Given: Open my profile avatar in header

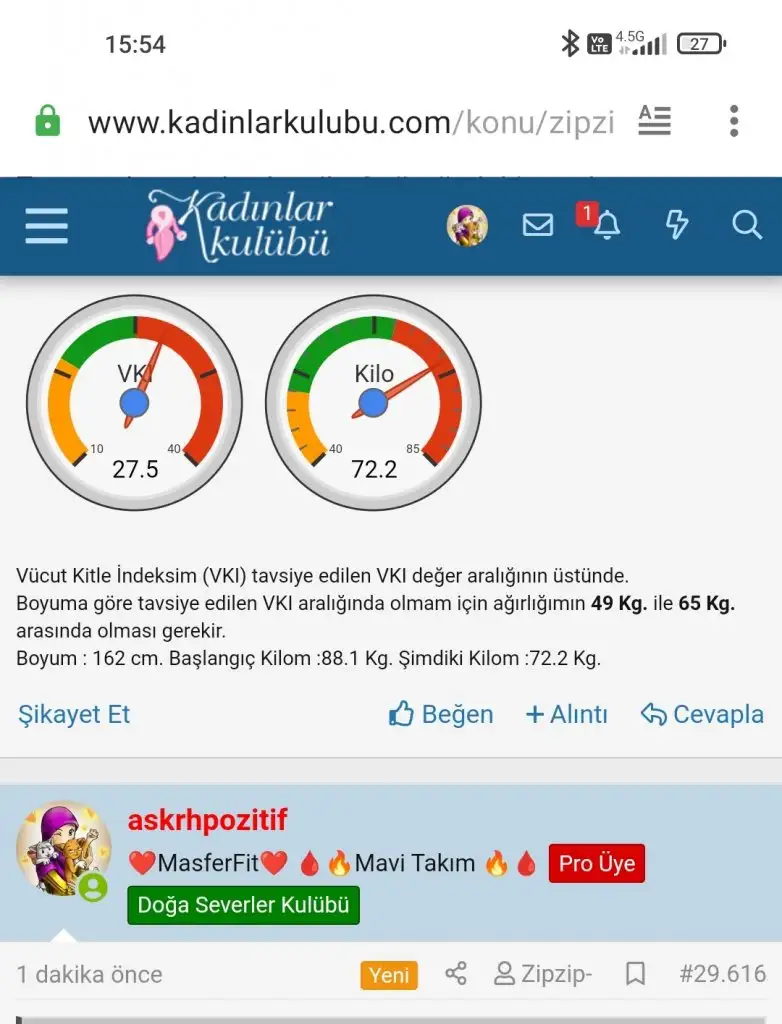Looking at the screenshot, I should point(467,226).
